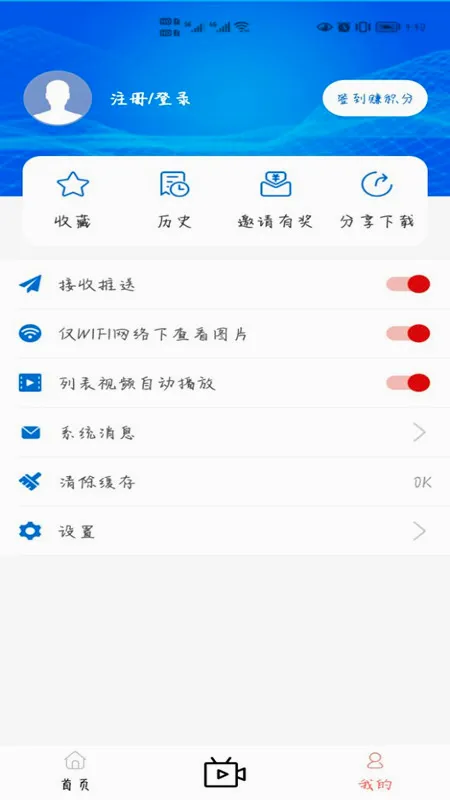Toggle 仅WIFI网络下查看图片 switch
Image resolution: width=450 pixels, height=800 pixels.
point(408,334)
